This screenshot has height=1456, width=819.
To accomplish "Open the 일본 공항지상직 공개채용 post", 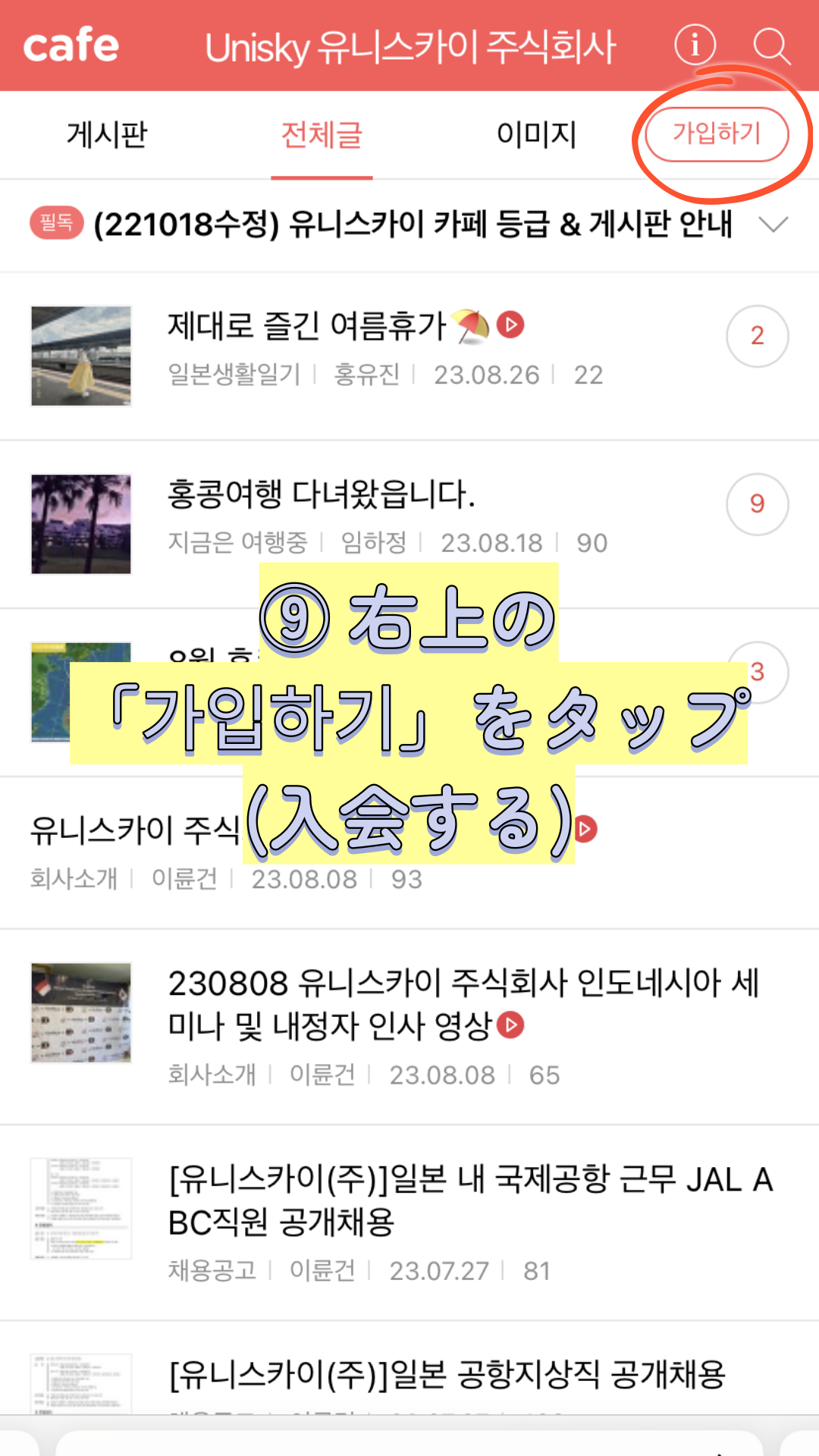I will pyautogui.click(x=447, y=1374).
